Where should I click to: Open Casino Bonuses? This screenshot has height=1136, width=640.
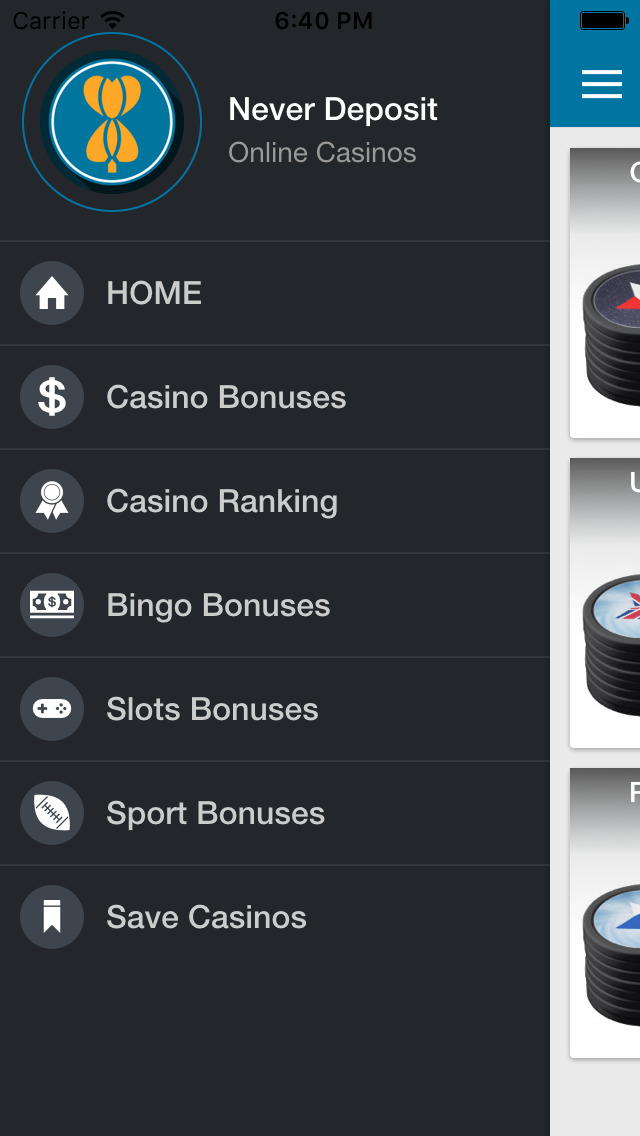click(x=275, y=398)
